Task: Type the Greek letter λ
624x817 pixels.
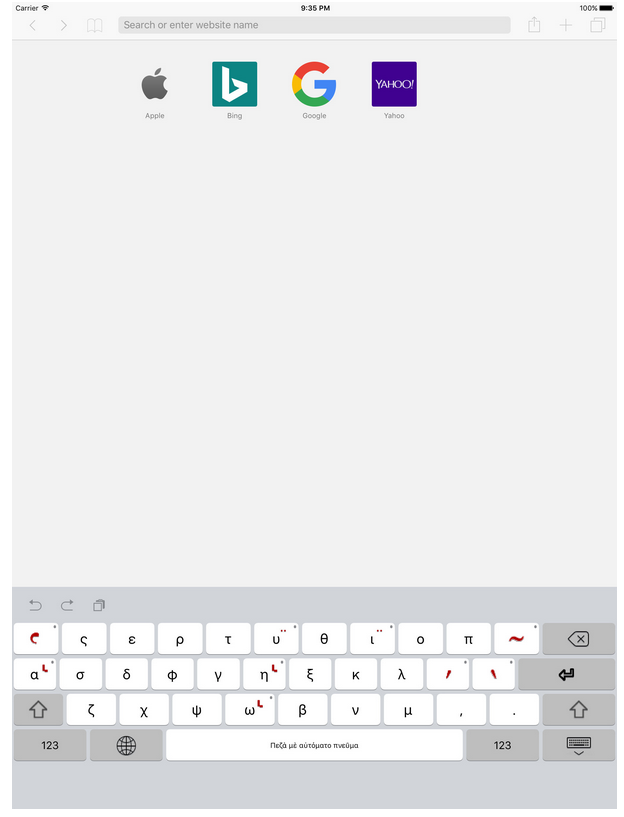Action: pyautogui.click(x=401, y=674)
